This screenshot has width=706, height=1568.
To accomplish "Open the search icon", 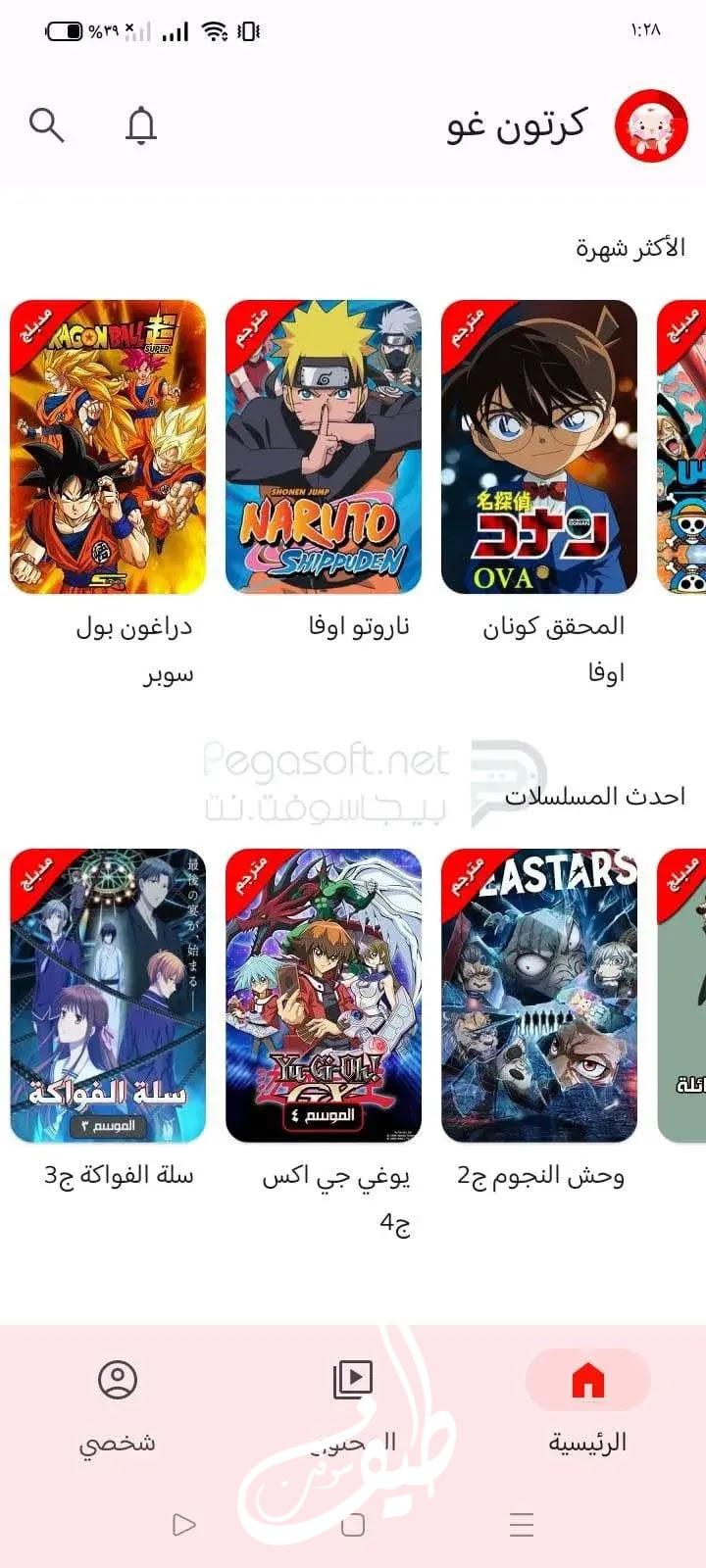I will pos(46,125).
